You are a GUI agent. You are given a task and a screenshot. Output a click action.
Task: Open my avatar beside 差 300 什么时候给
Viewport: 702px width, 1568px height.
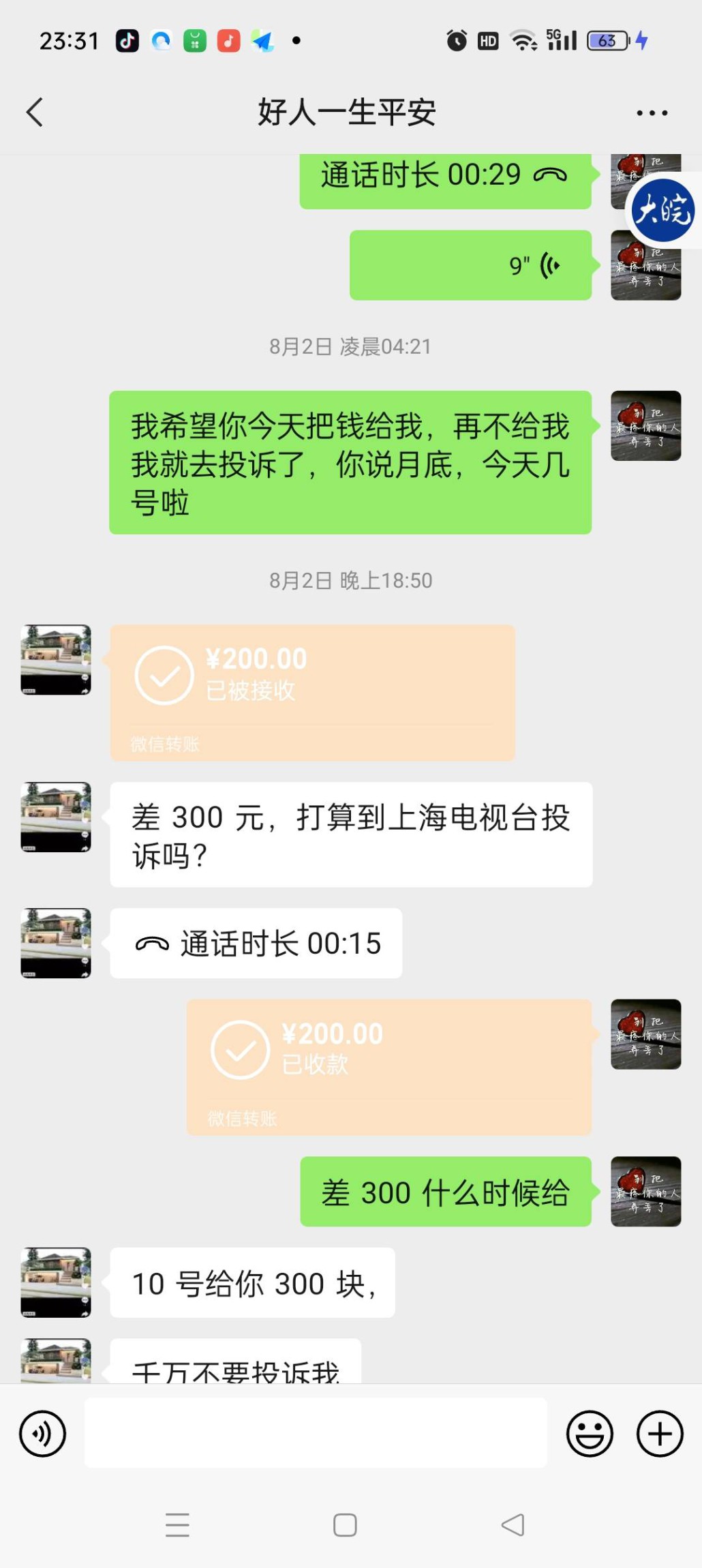point(645,1191)
